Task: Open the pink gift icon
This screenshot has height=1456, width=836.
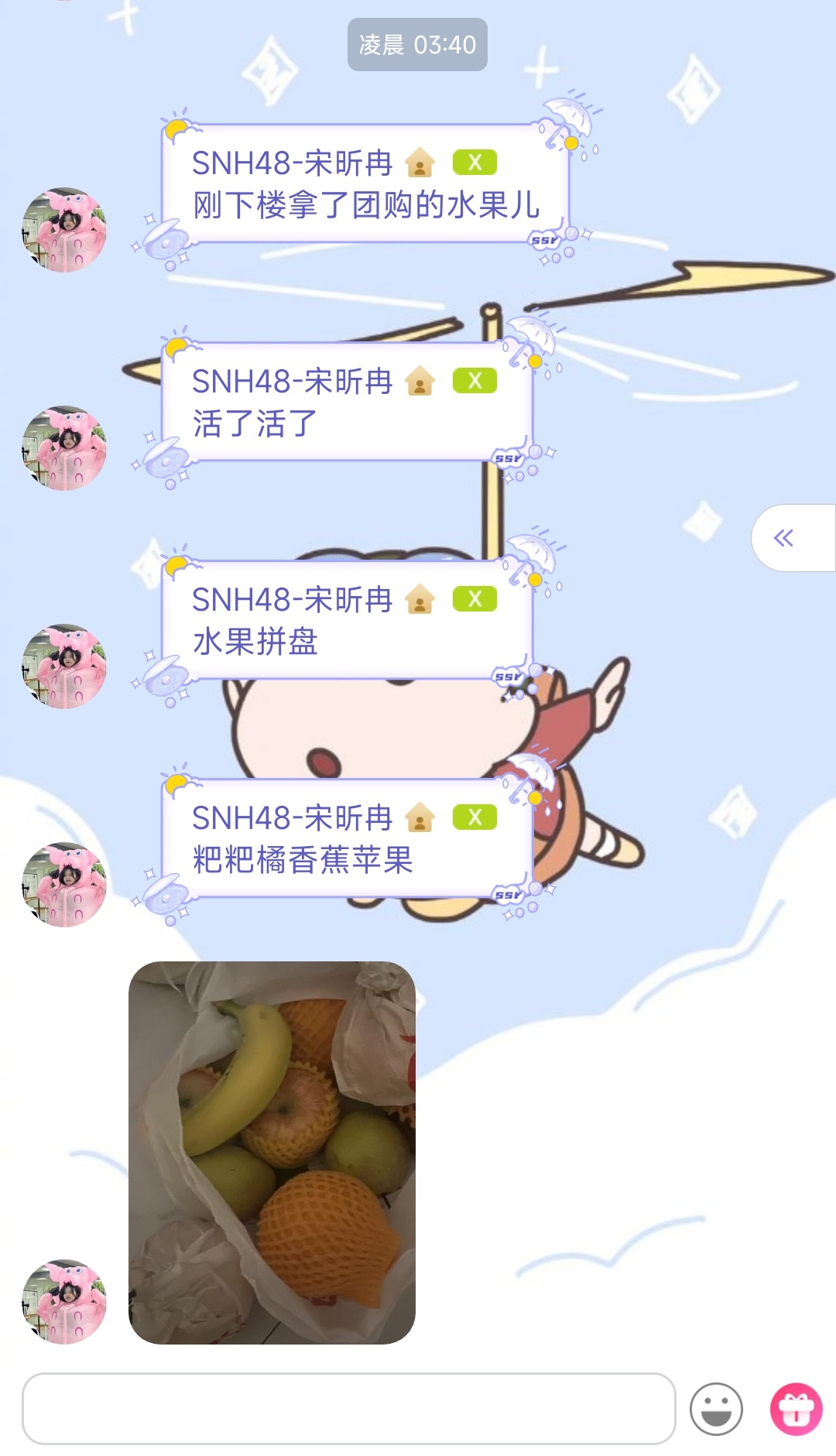Action: point(796,1409)
